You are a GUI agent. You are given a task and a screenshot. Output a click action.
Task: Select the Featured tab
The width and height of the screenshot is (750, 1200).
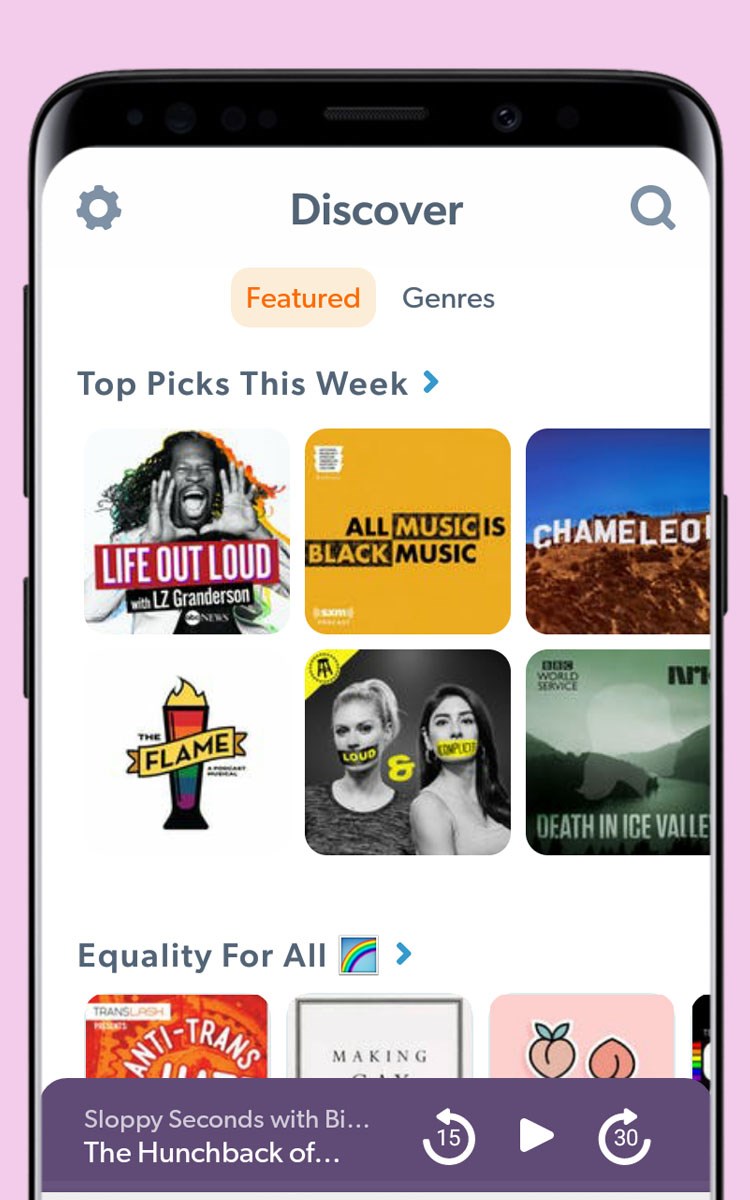tap(303, 298)
